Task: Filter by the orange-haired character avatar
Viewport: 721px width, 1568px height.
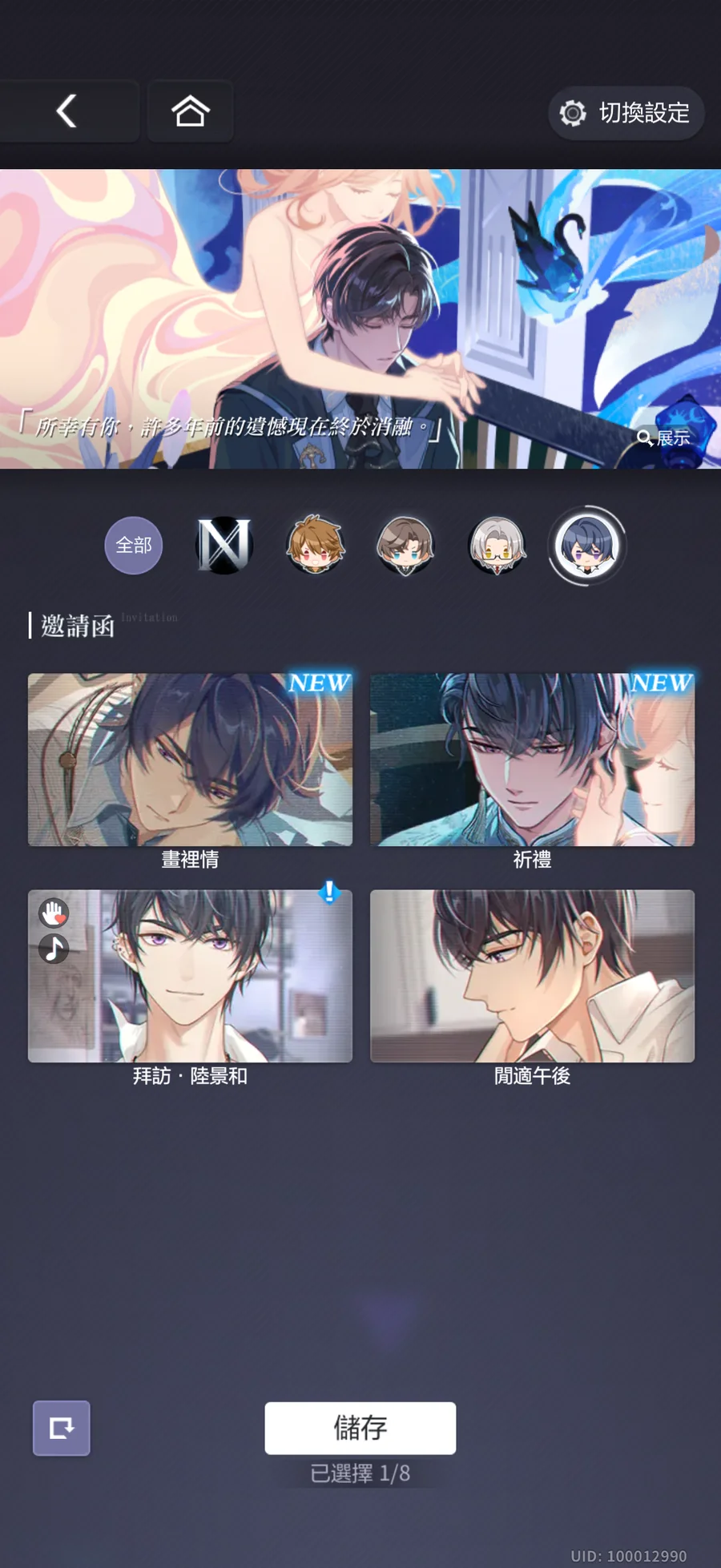Action: tap(316, 546)
